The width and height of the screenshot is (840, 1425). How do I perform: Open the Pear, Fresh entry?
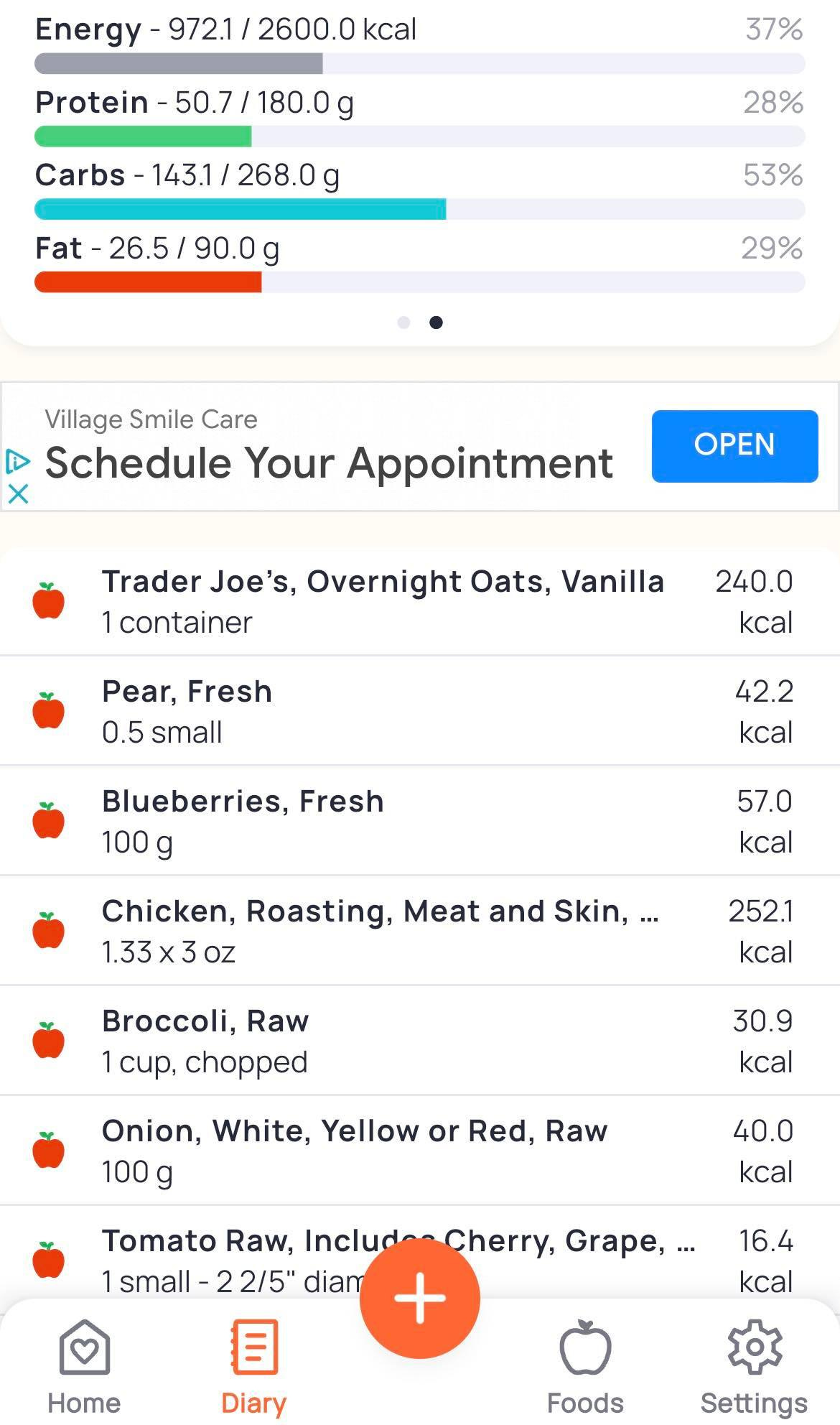(420, 711)
